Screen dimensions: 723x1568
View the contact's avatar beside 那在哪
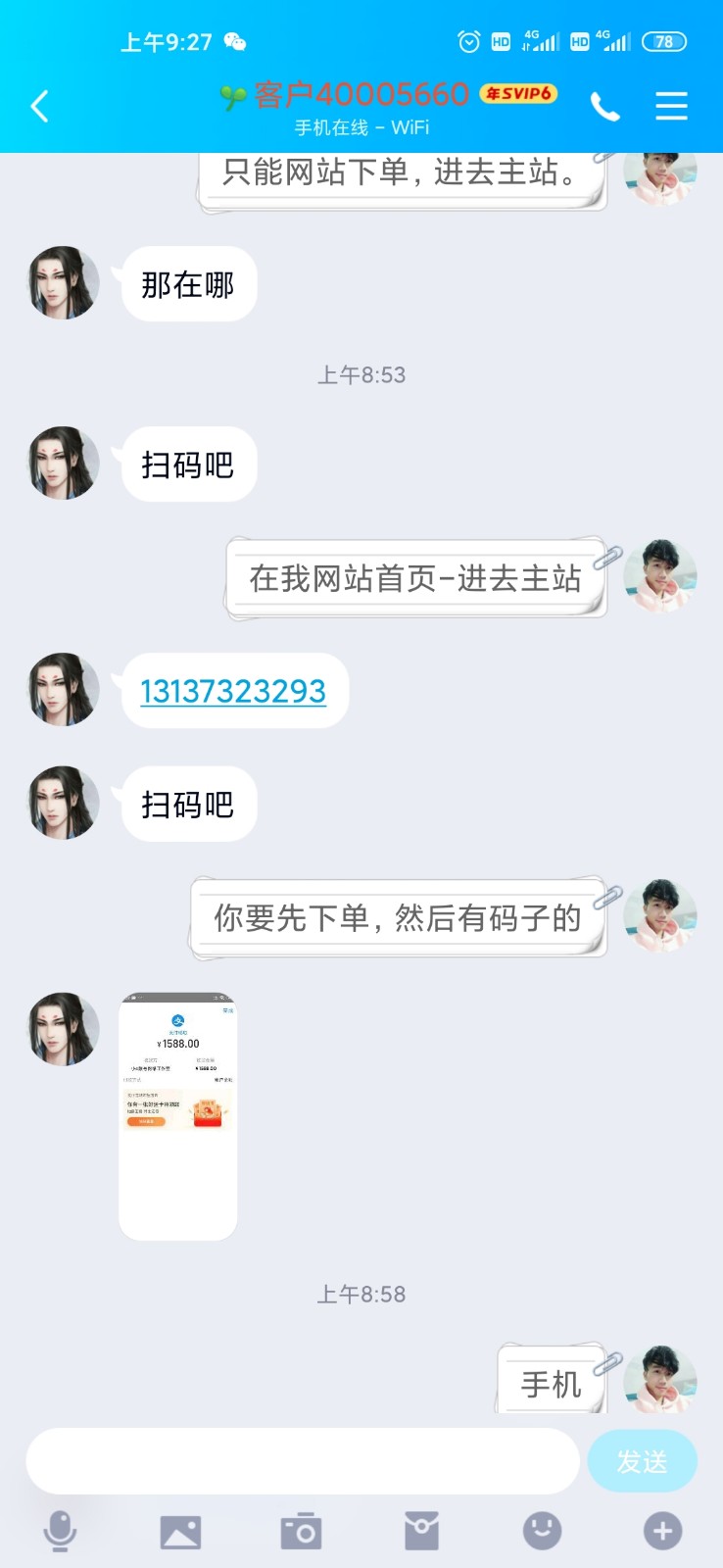pyautogui.click(x=64, y=283)
